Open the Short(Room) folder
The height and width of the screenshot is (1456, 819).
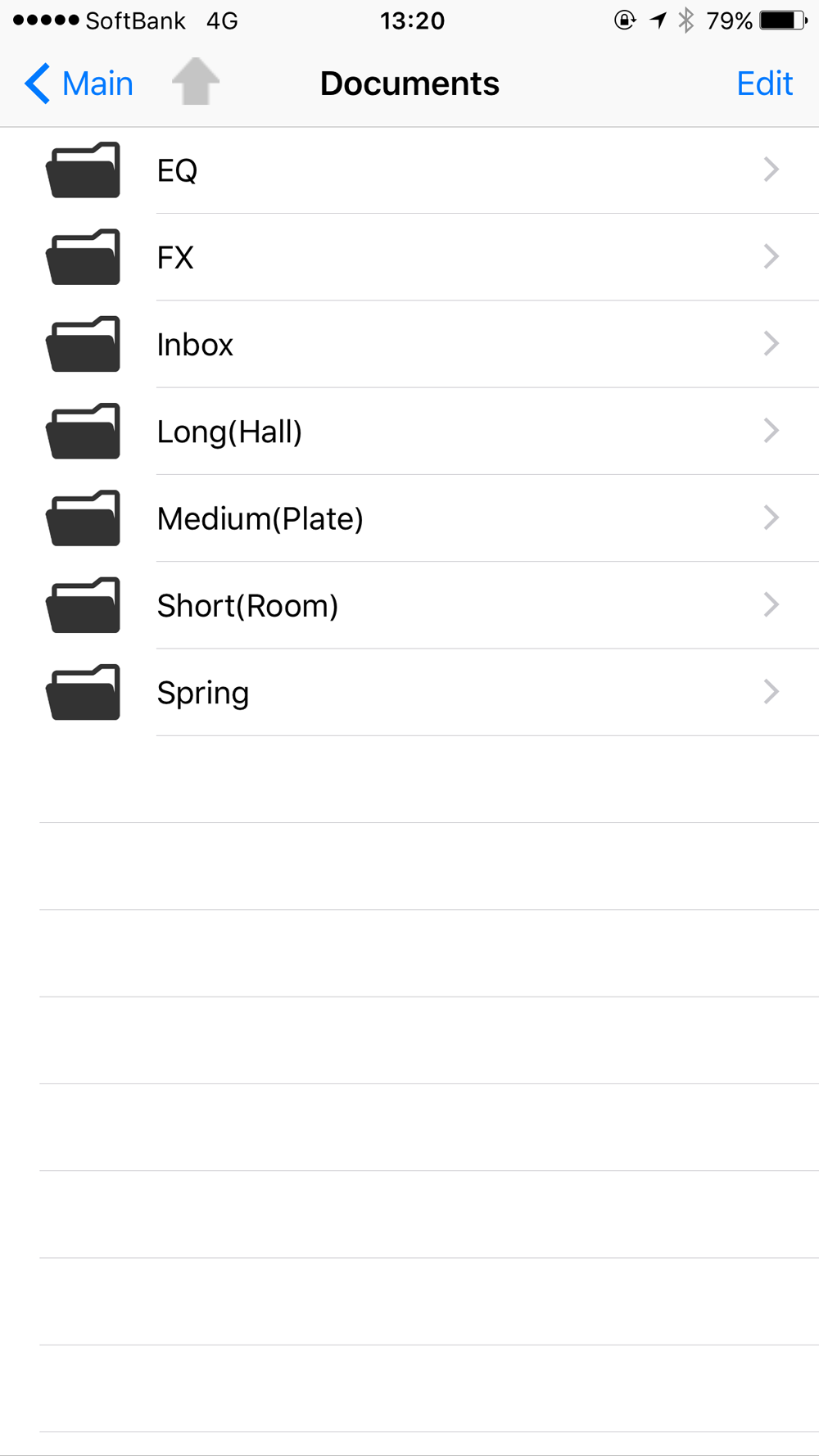click(x=409, y=605)
